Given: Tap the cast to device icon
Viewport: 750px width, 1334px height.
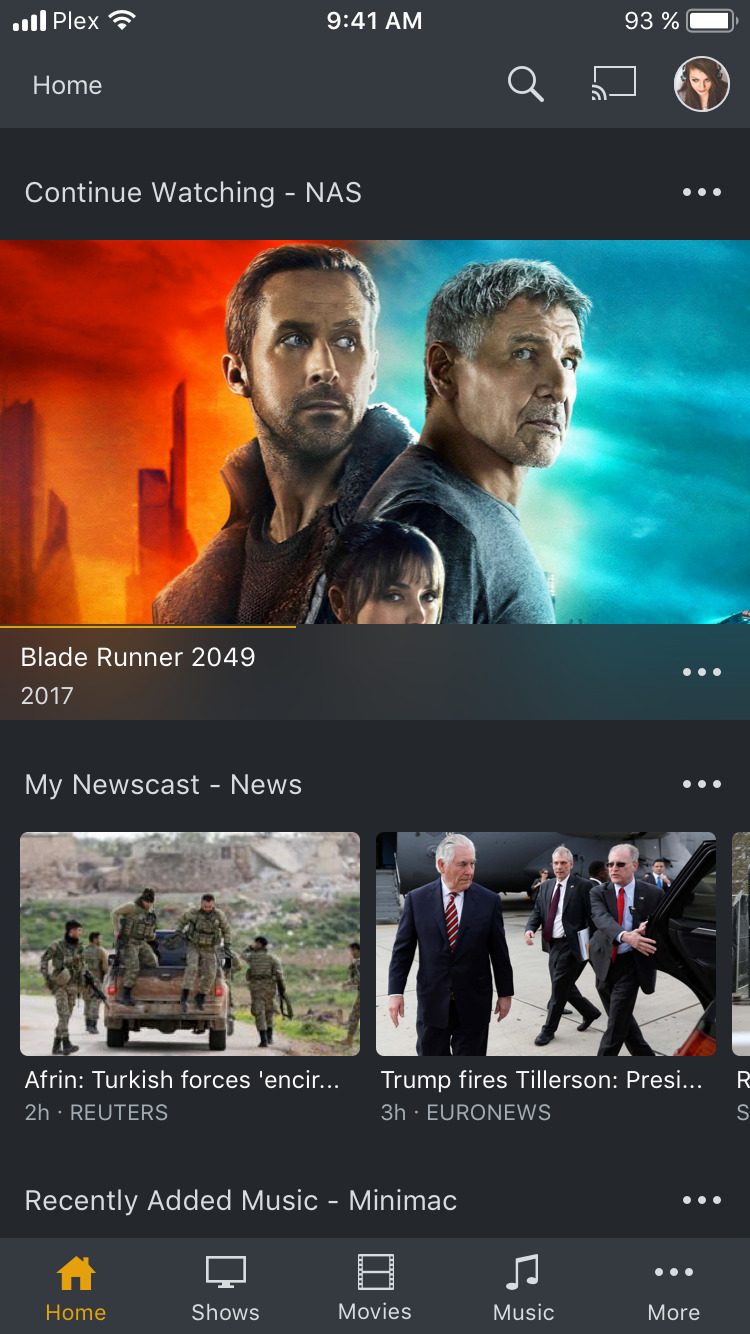Looking at the screenshot, I should coord(613,84).
